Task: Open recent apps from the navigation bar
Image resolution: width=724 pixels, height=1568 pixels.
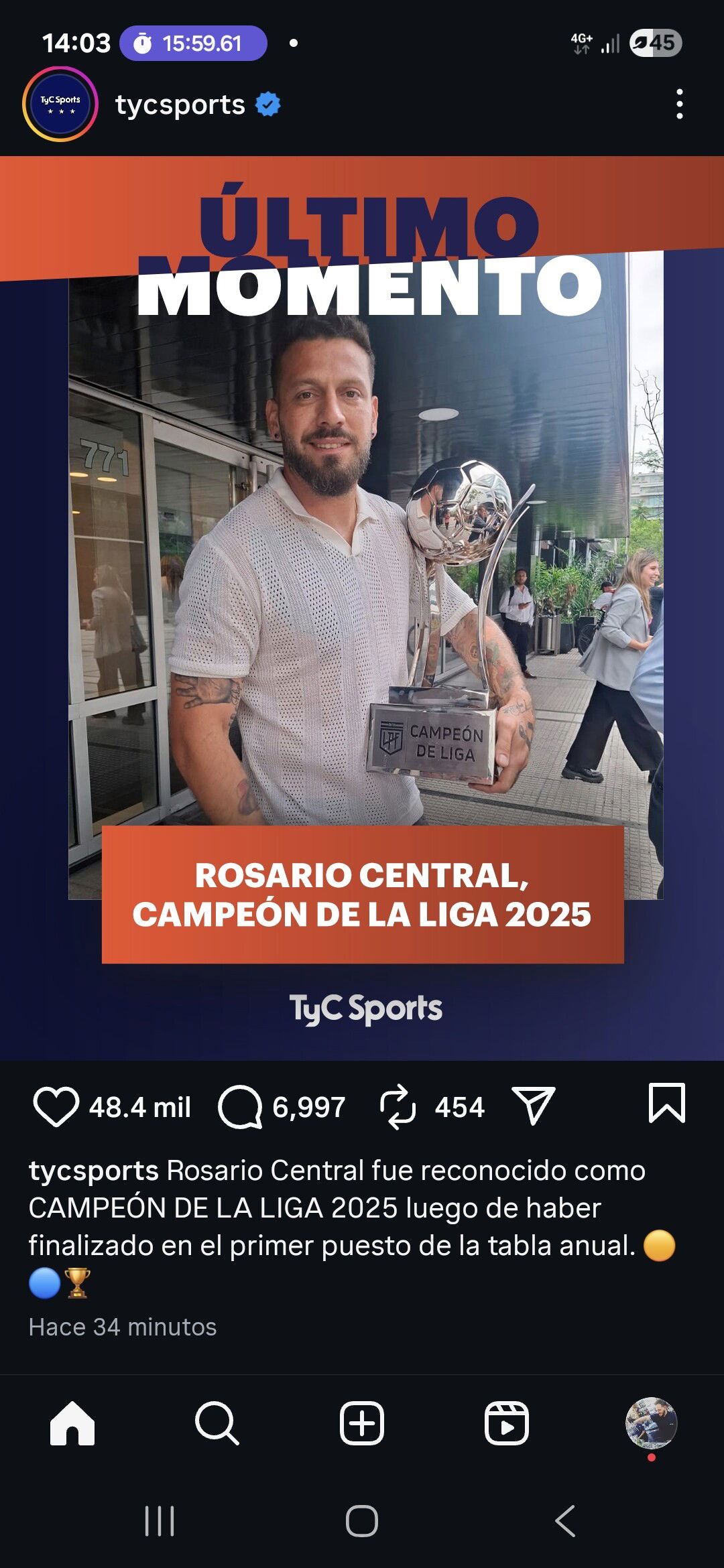Action: tap(160, 1521)
